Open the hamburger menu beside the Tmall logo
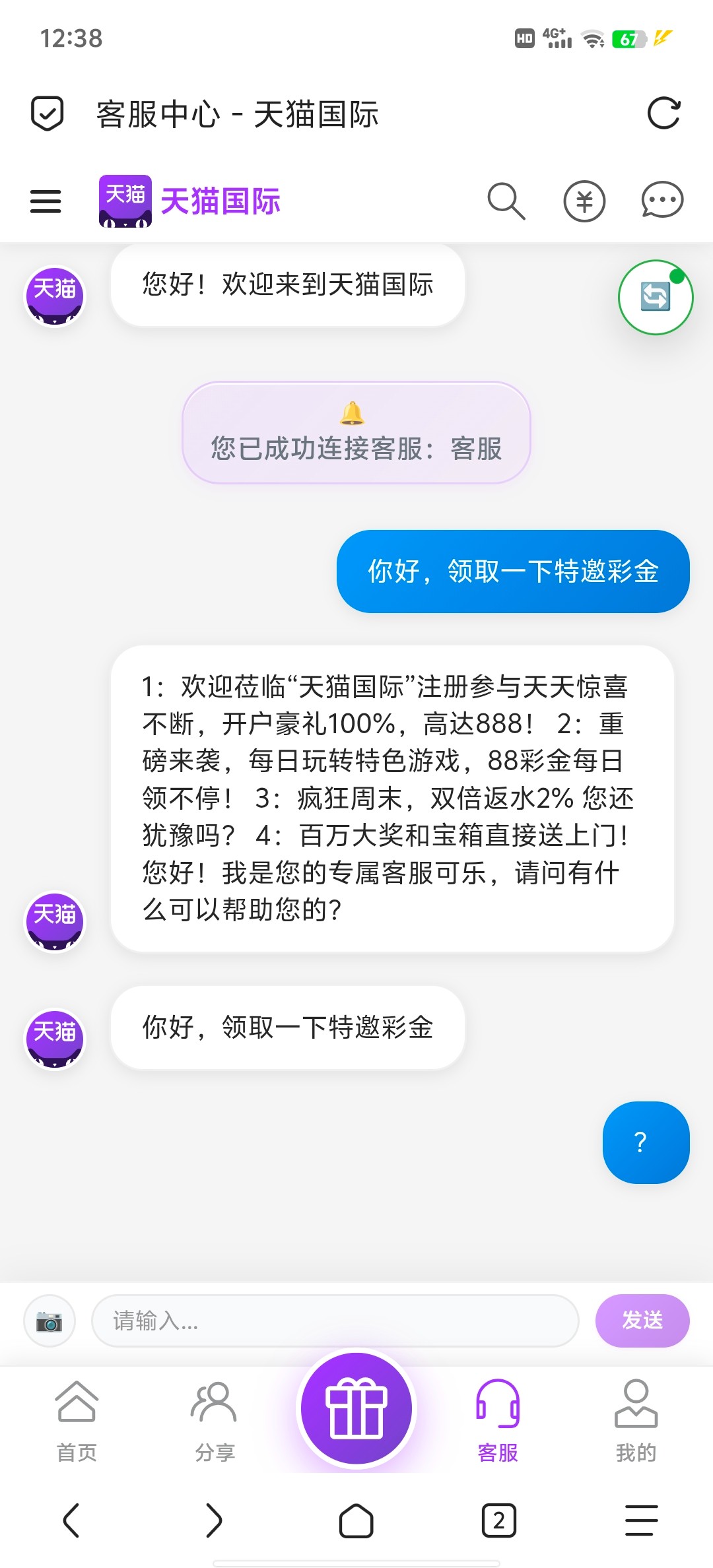Image resolution: width=713 pixels, height=1568 pixels. pyautogui.click(x=45, y=200)
